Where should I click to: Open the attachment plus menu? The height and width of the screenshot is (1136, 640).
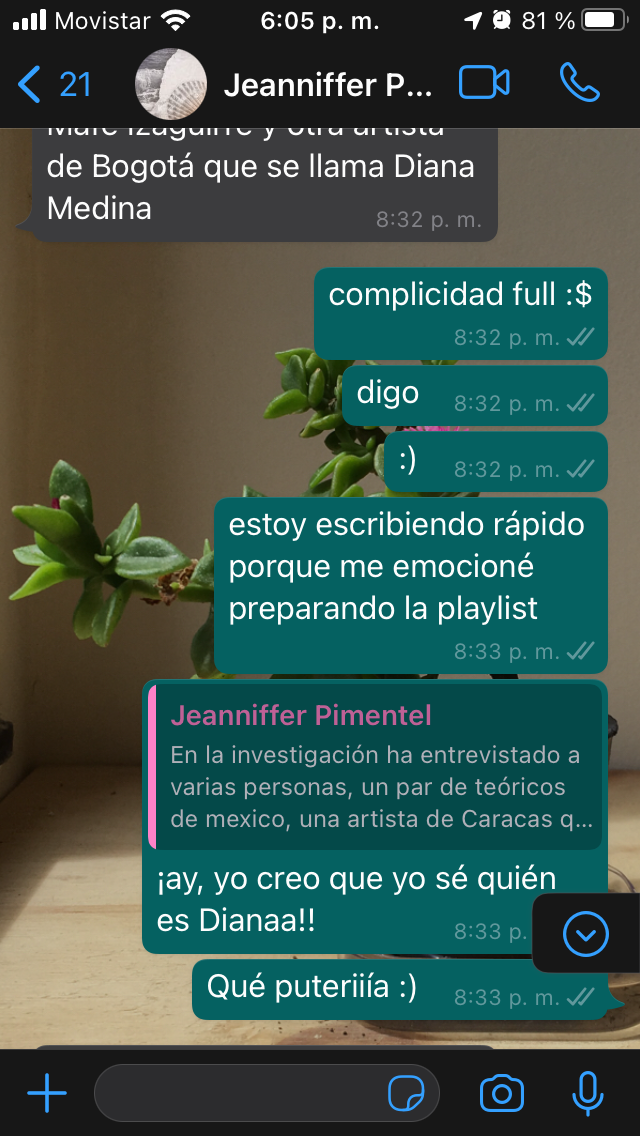(47, 1093)
